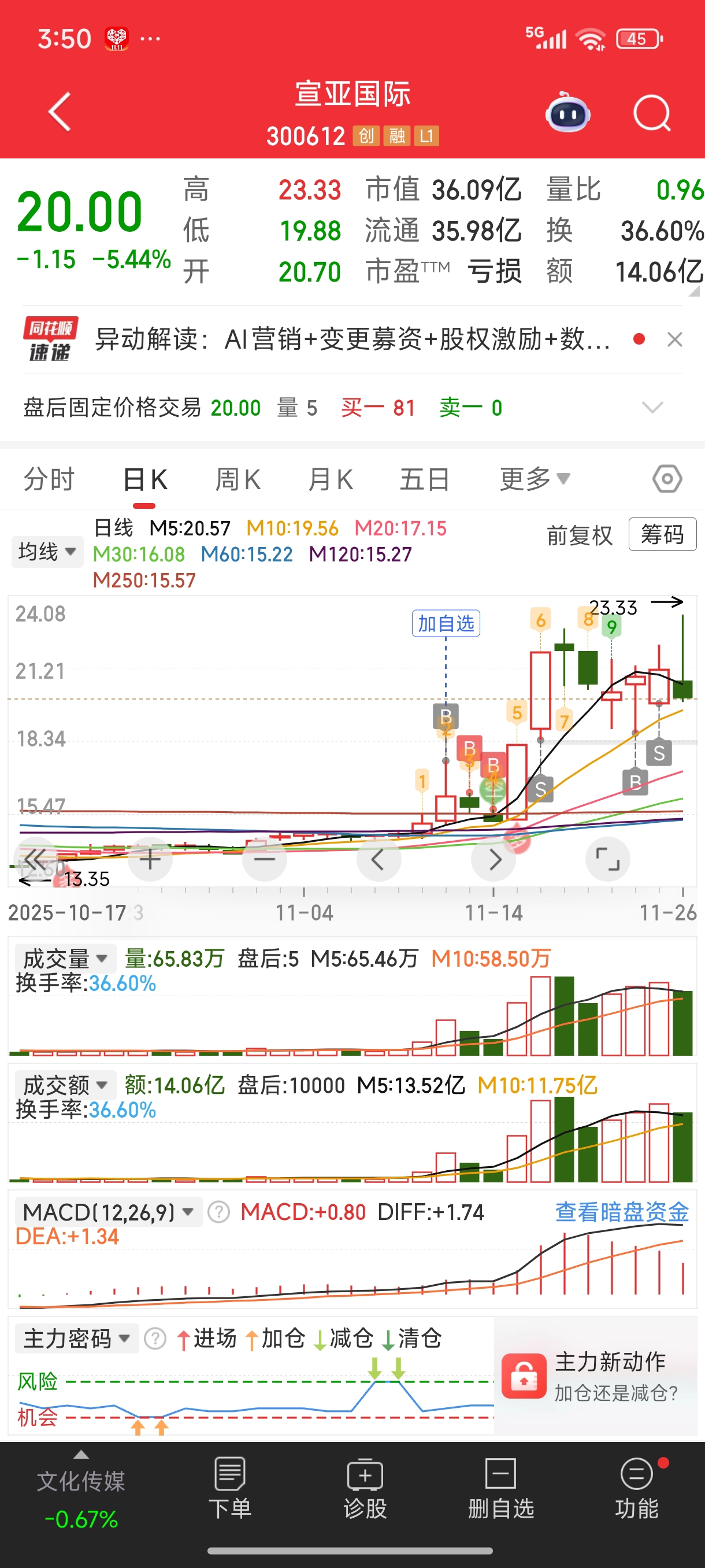This screenshot has width=705, height=1568.
Task: Switch to the 分时 chart tab
Action: [x=49, y=480]
